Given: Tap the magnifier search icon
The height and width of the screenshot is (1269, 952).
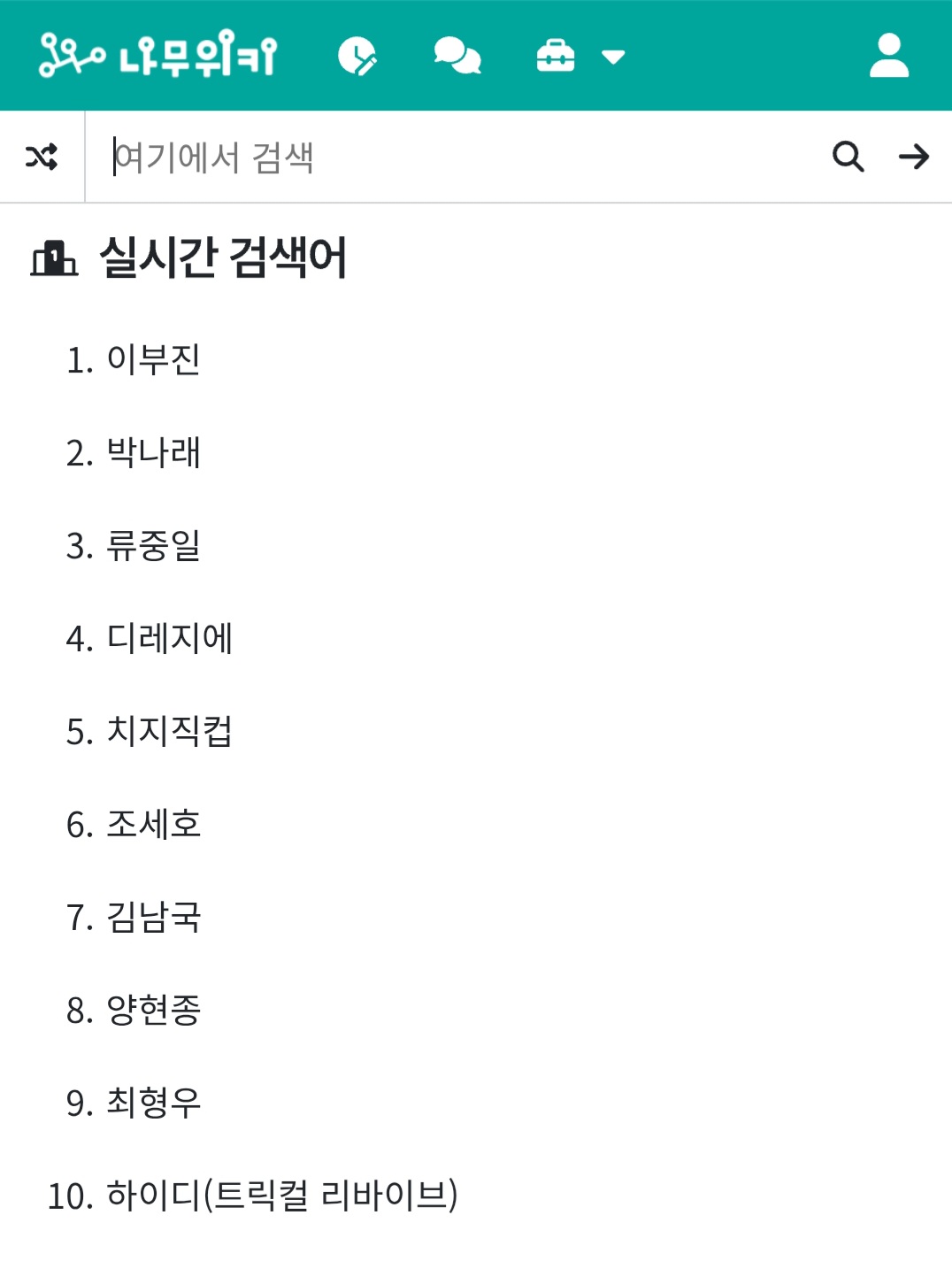Looking at the screenshot, I should pyautogui.click(x=848, y=157).
